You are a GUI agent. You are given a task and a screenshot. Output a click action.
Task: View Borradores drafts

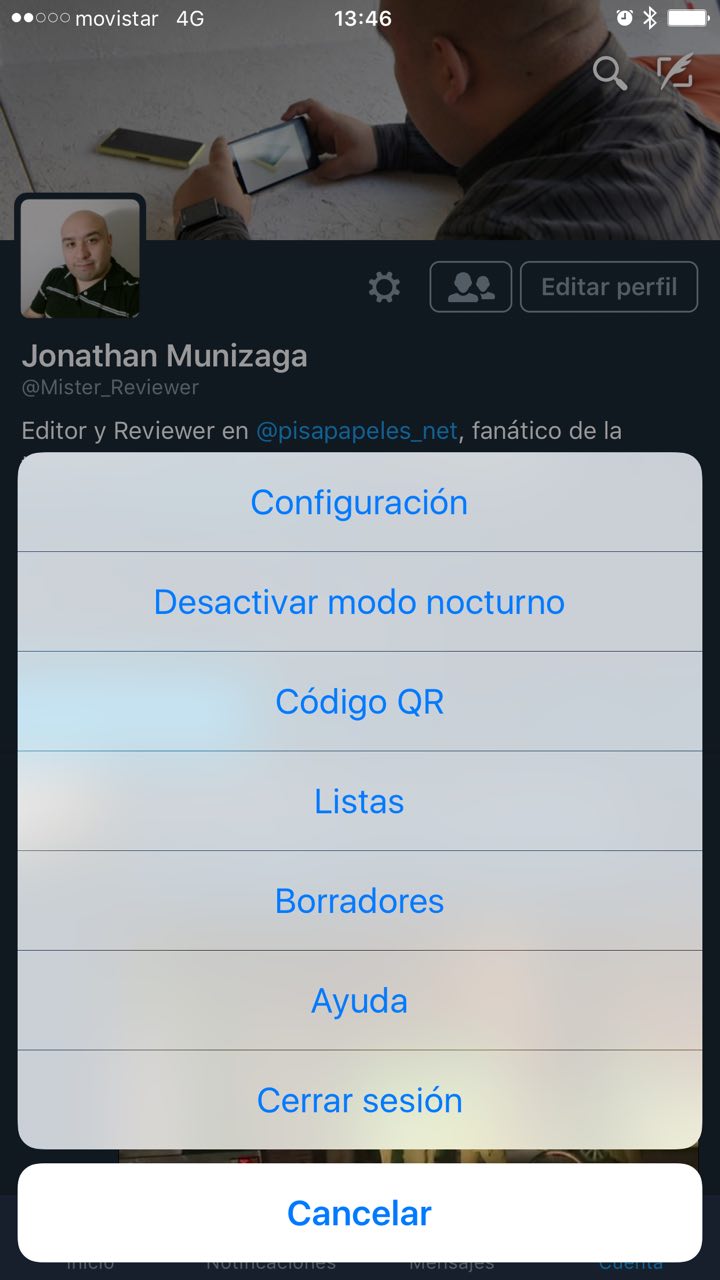359,901
